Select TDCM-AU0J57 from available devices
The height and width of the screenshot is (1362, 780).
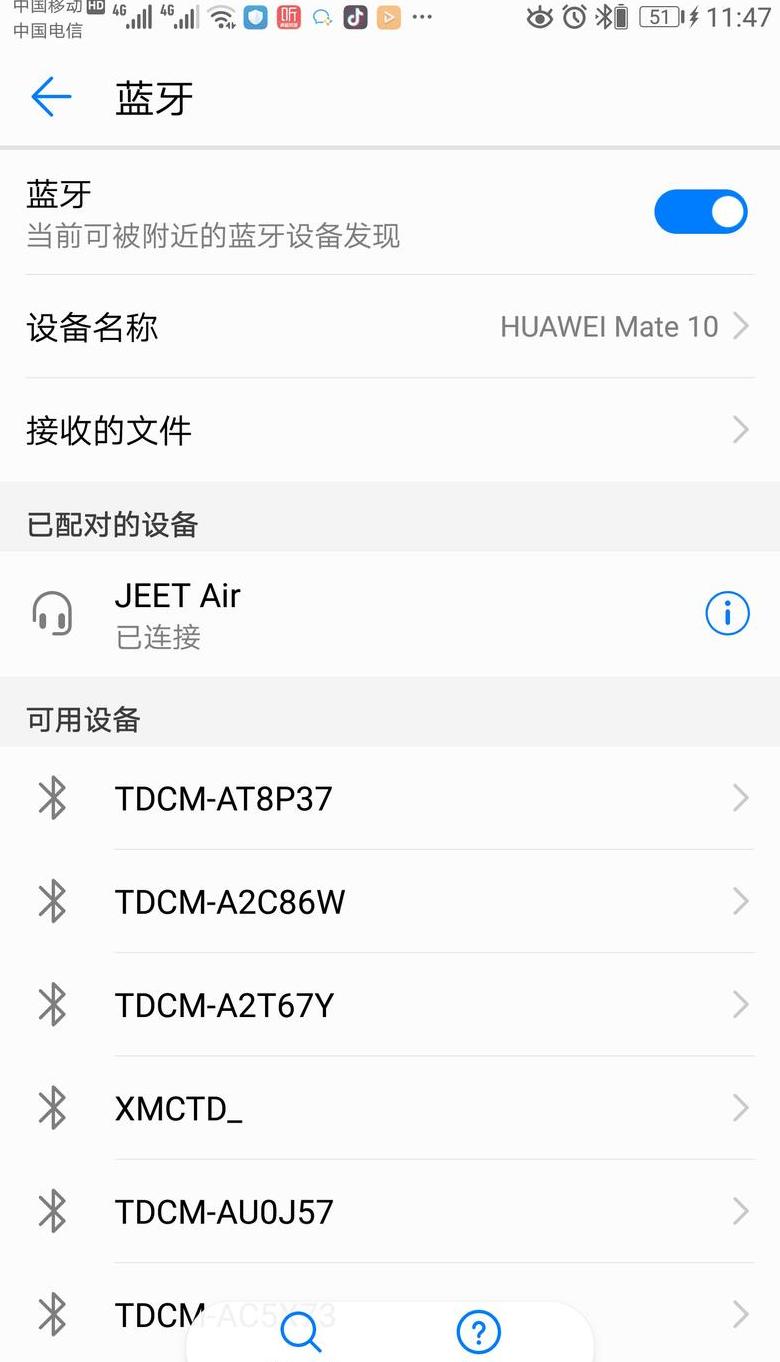(390, 1211)
